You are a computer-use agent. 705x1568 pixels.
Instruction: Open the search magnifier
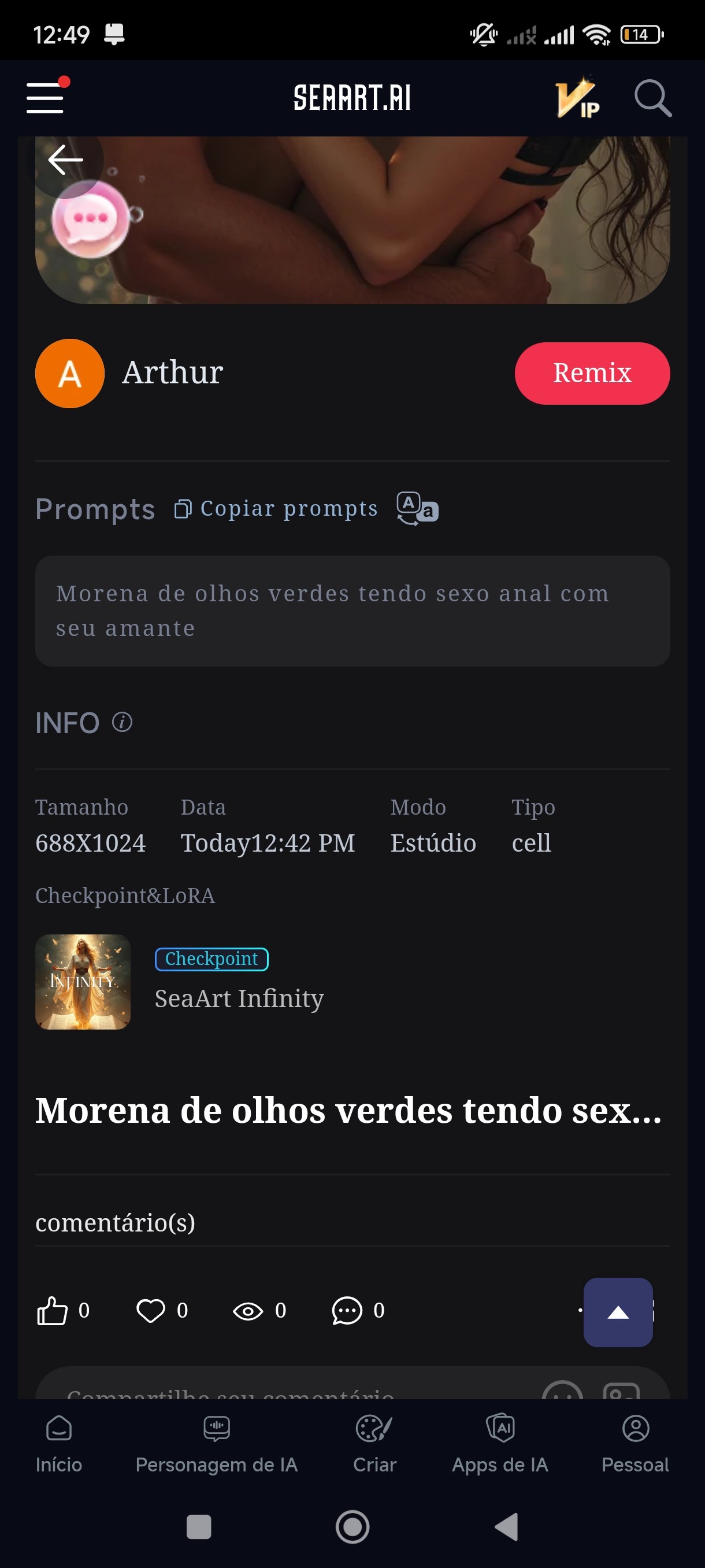[x=652, y=98]
